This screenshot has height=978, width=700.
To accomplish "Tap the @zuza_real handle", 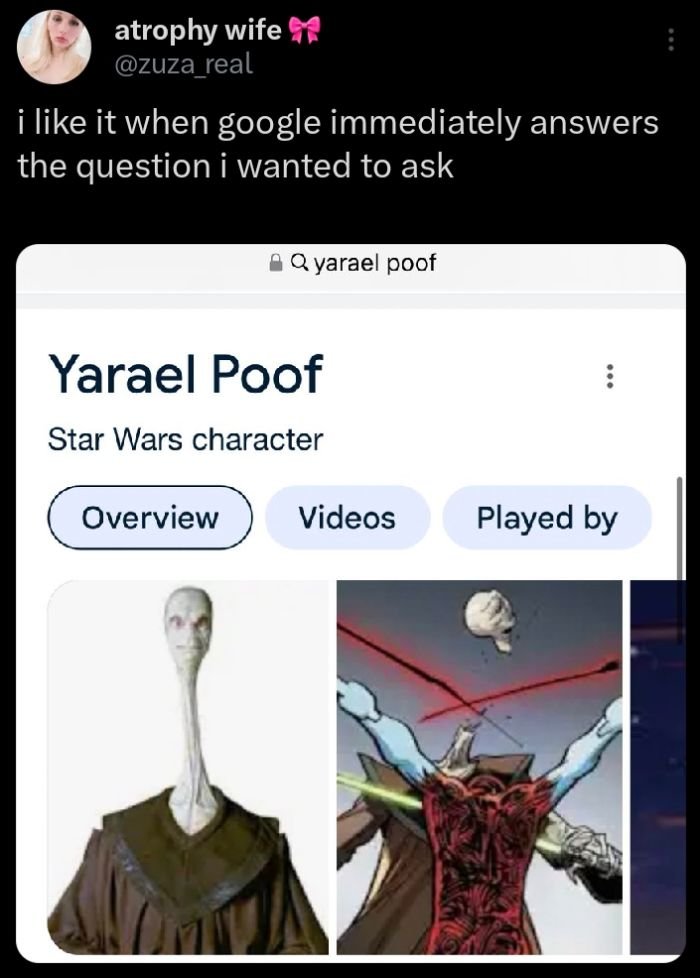I will [x=184, y=64].
